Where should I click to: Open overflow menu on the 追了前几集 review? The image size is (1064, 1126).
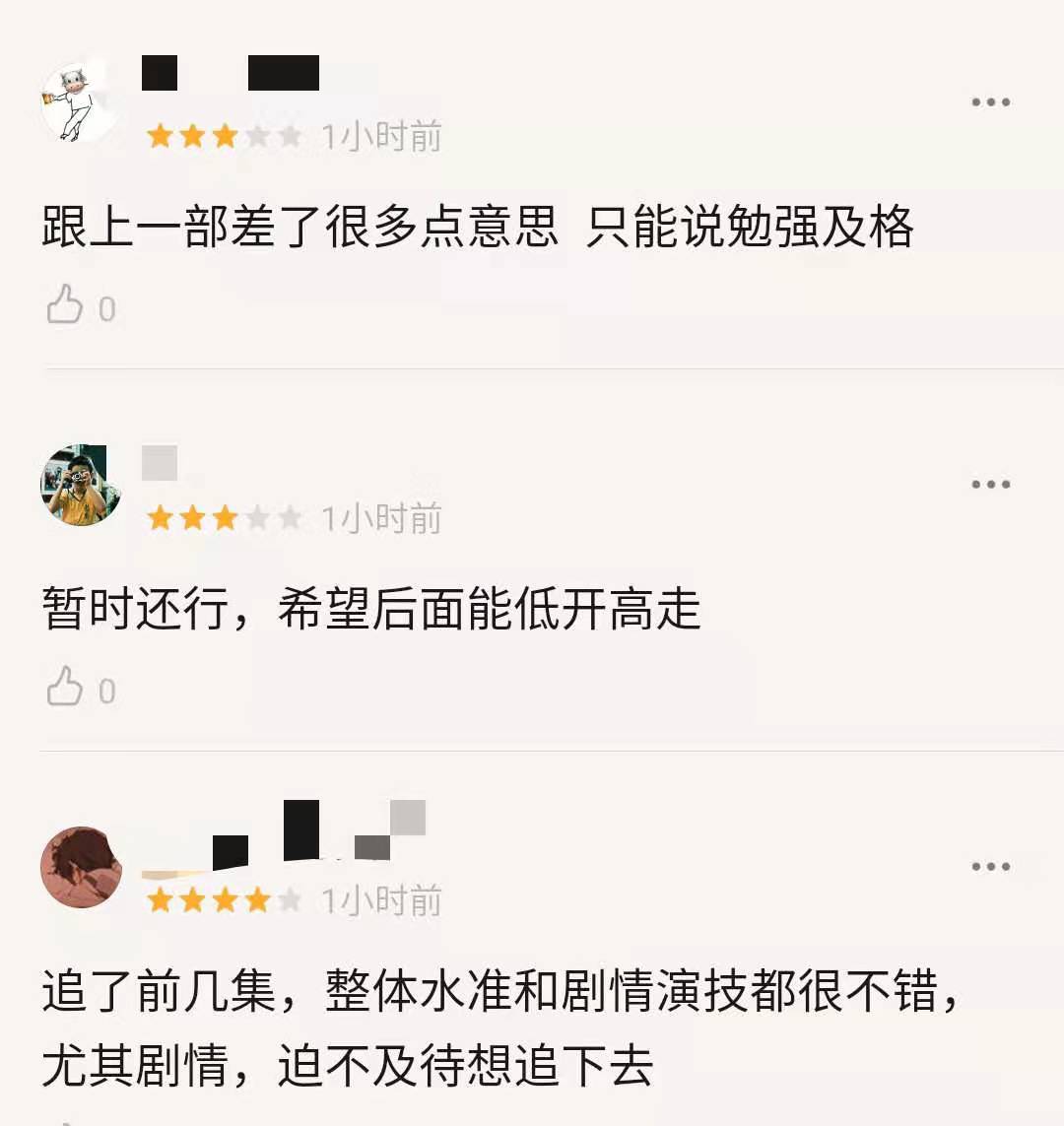click(x=990, y=867)
